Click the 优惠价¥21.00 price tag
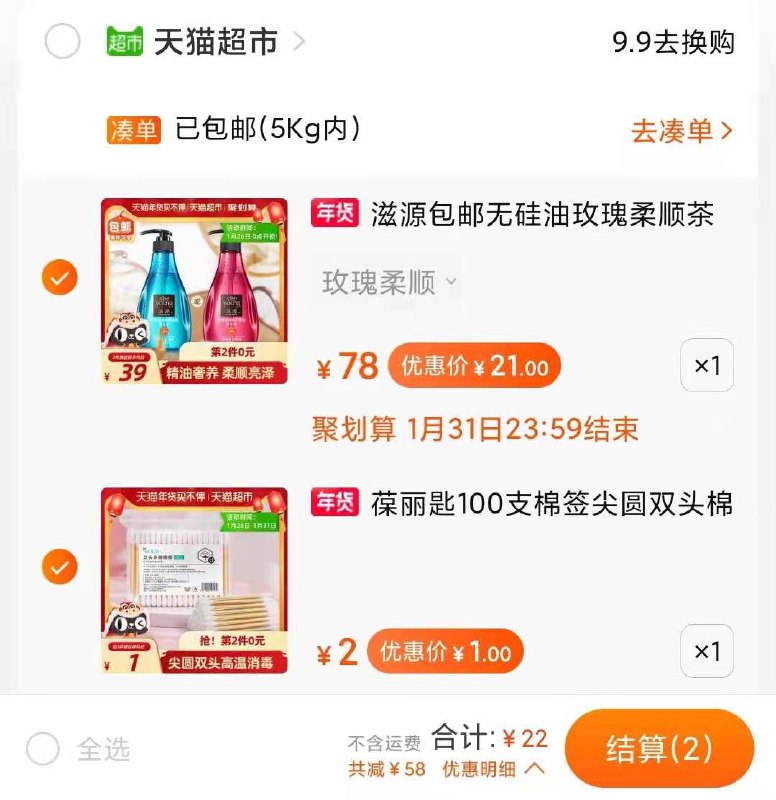Image resolution: width=776 pixels, height=800 pixels. coord(474,367)
